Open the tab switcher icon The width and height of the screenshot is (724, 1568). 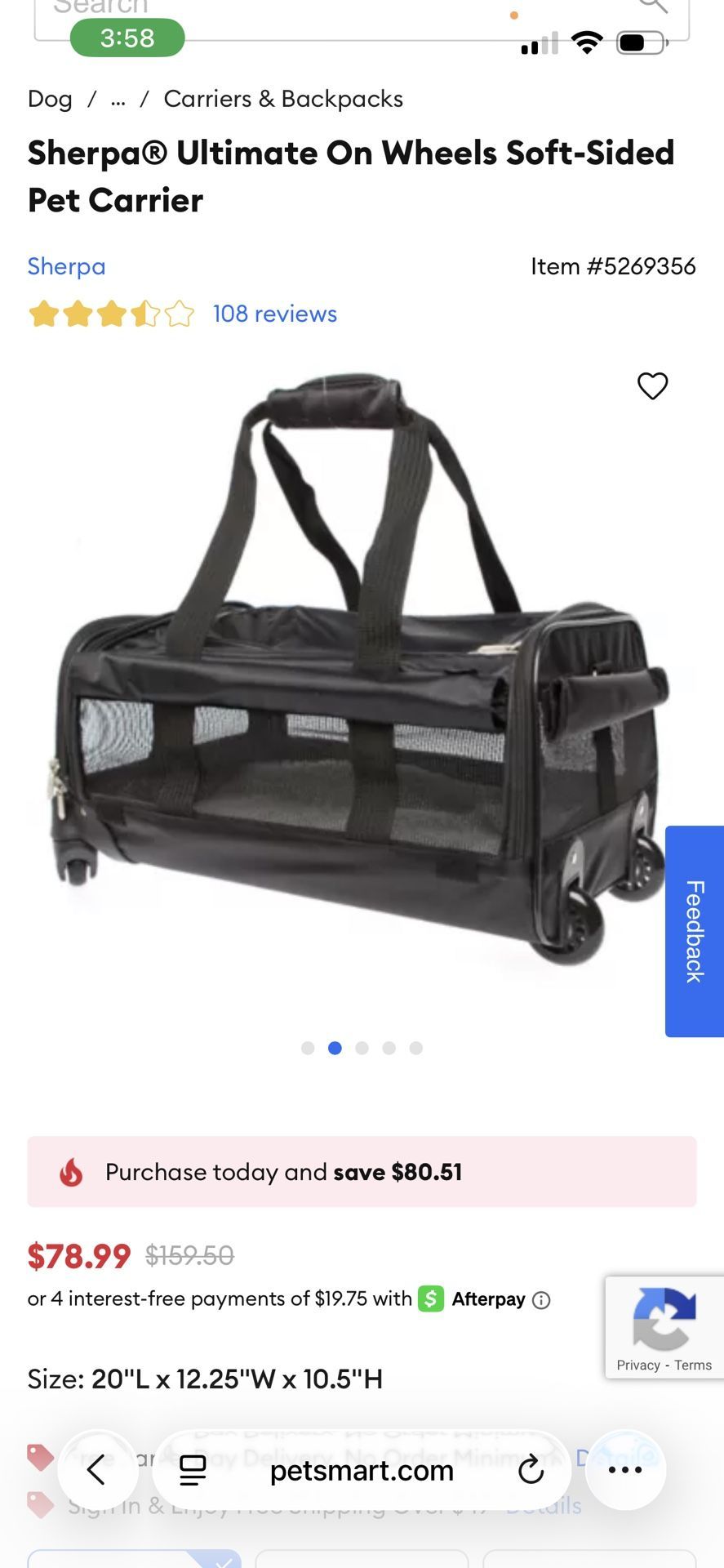(x=190, y=1472)
